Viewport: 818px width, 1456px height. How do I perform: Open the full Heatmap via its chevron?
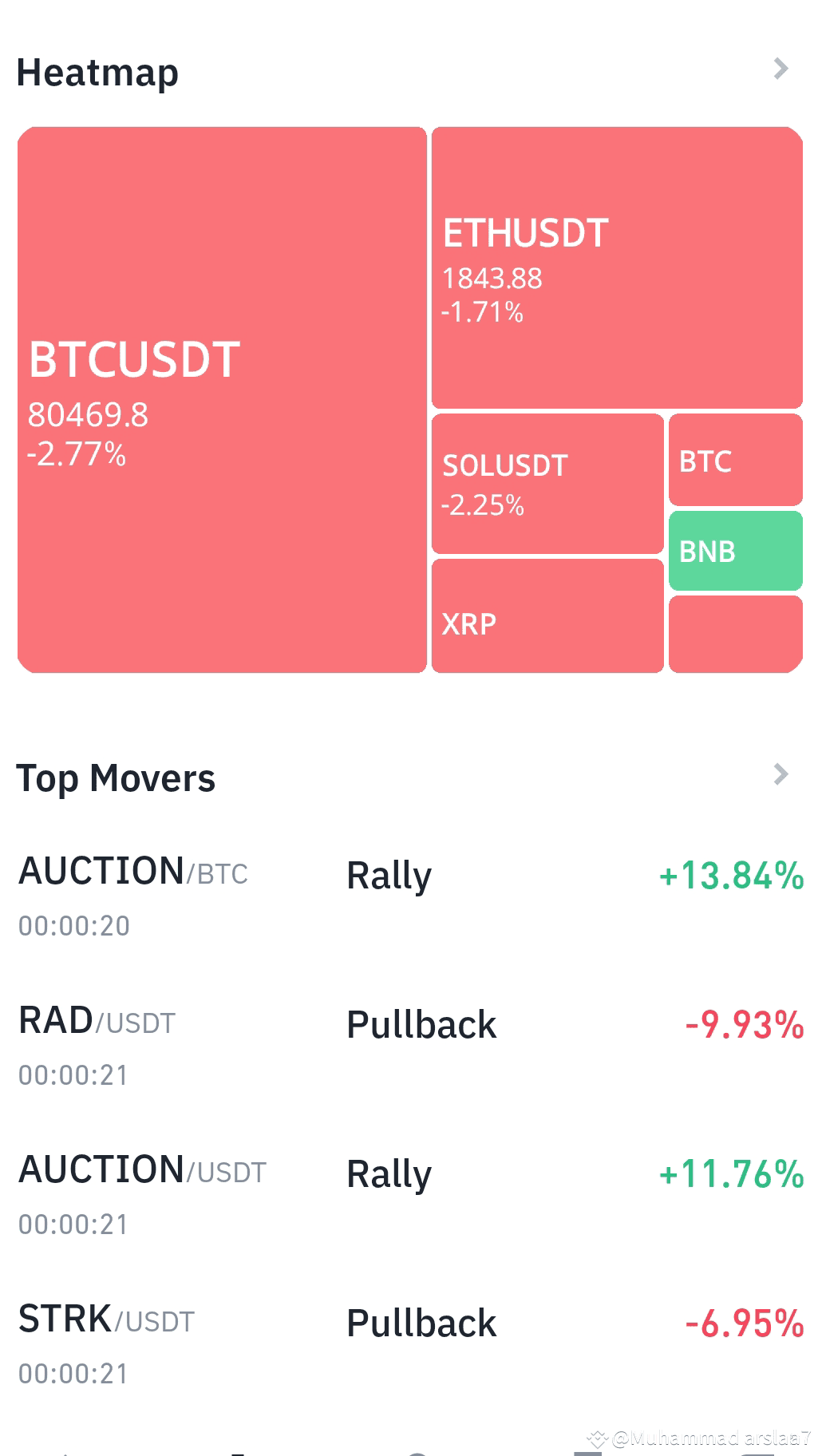(x=780, y=69)
